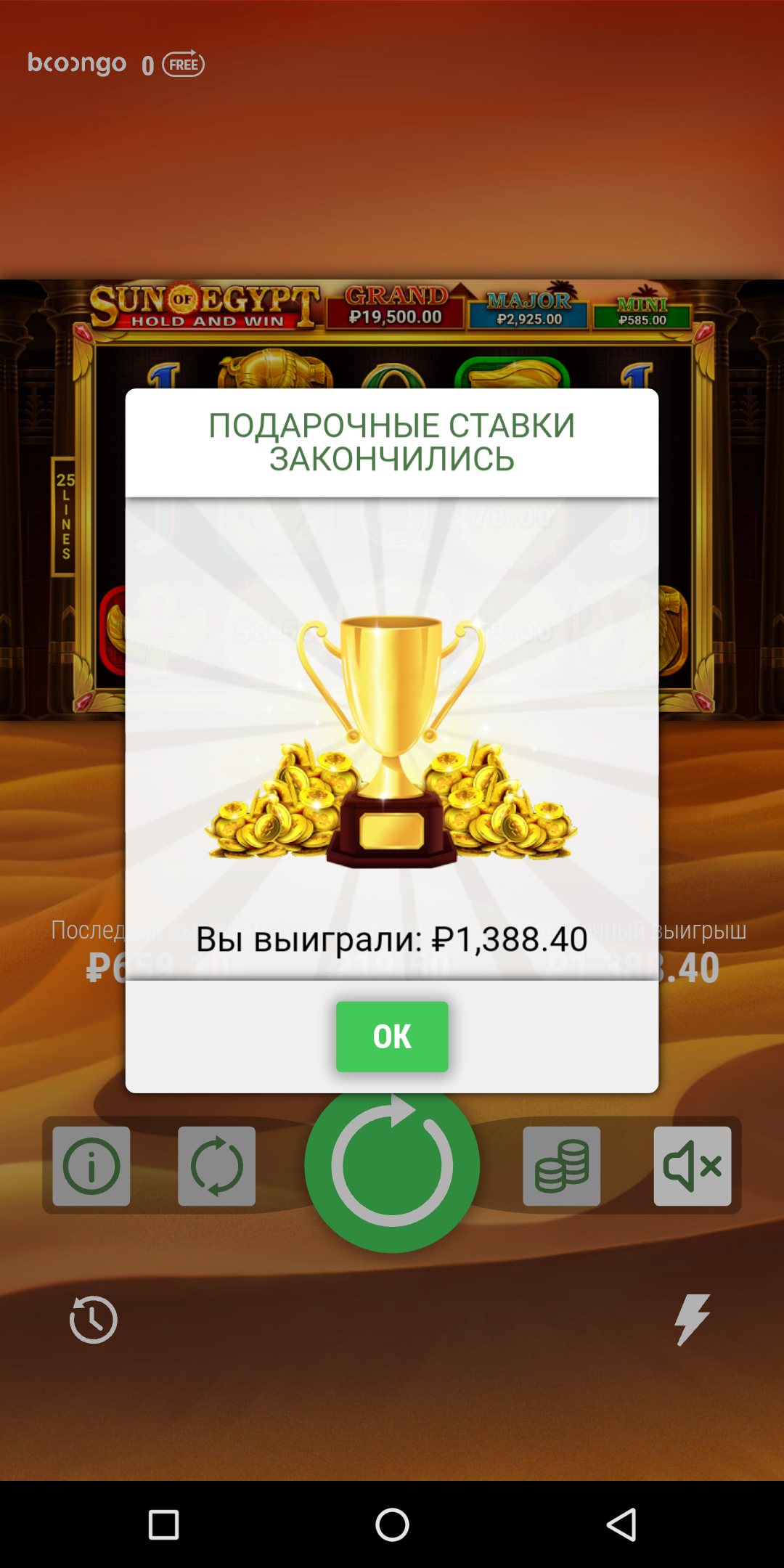Go back using the system back button
Viewport: 784px width, 1568px height.
click(x=621, y=1524)
